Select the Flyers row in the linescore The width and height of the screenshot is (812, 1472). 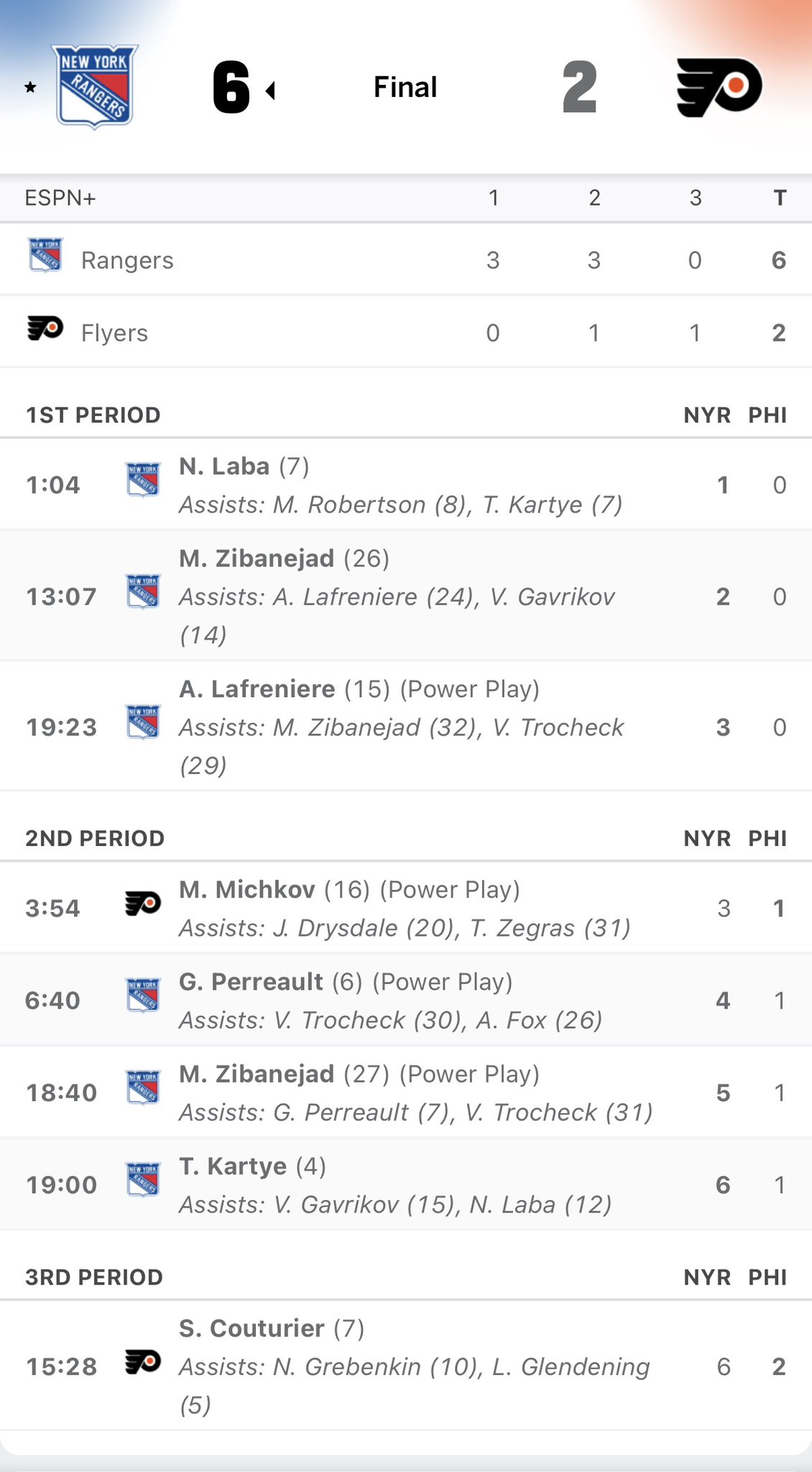(114, 332)
